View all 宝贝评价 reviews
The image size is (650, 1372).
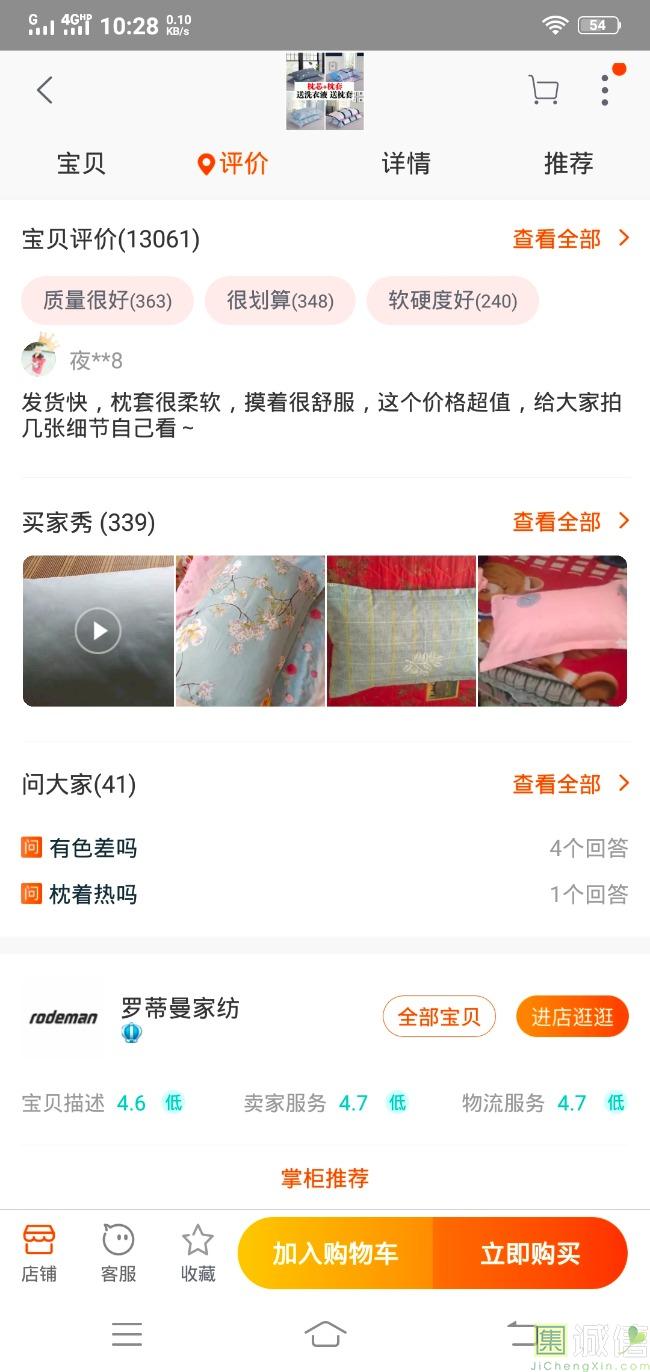pyautogui.click(x=570, y=239)
